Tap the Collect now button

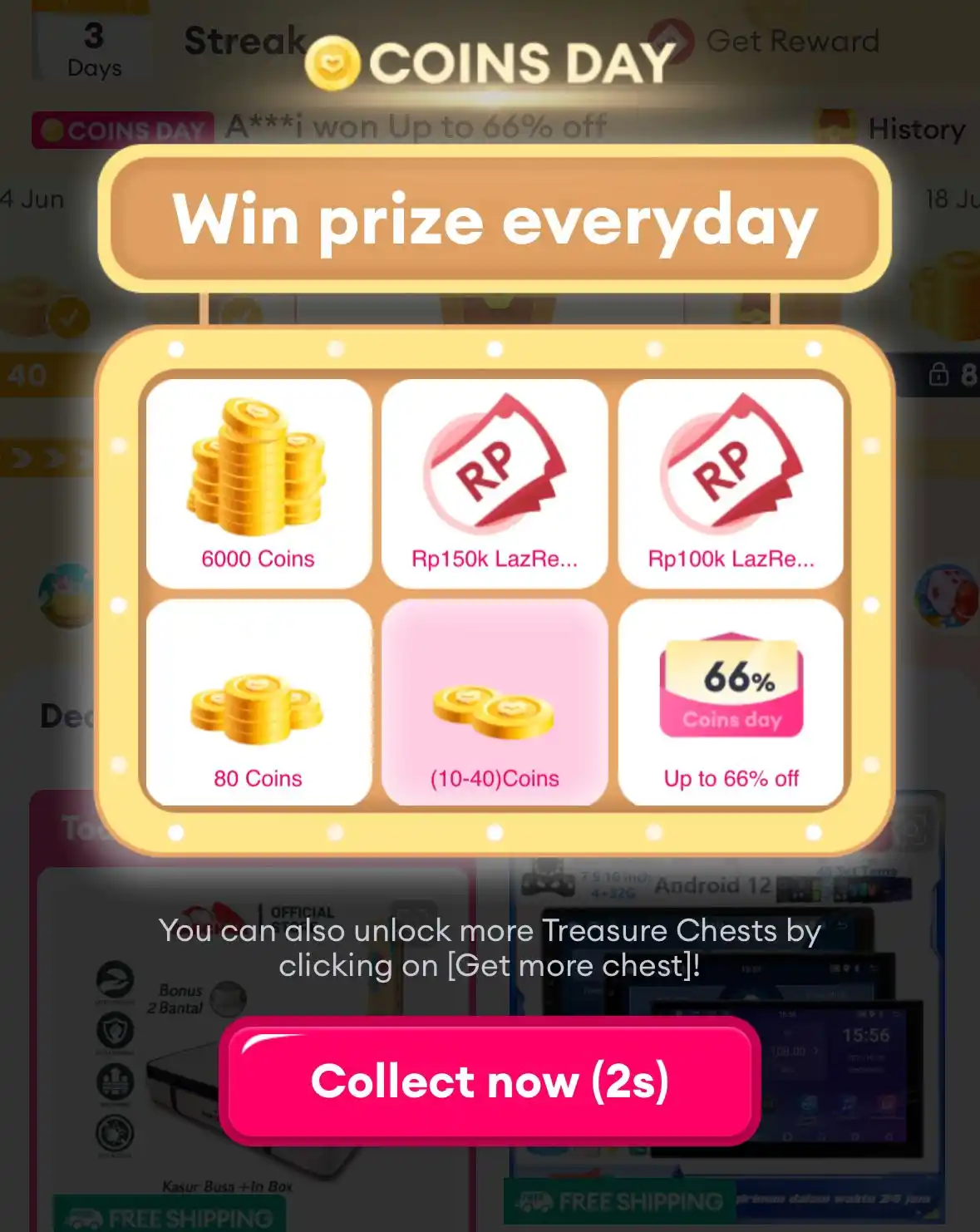coord(490,1081)
